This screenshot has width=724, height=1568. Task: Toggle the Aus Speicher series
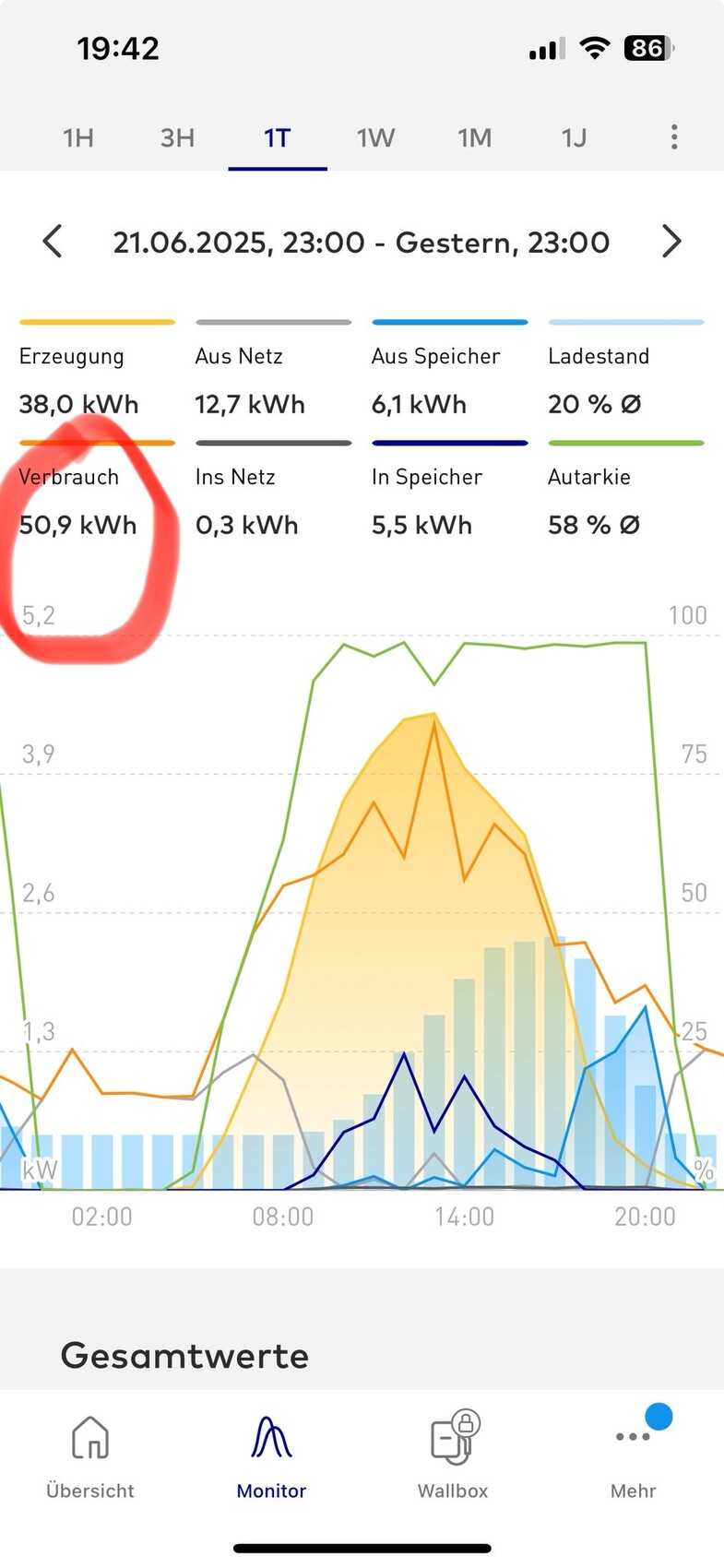pos(449,369)
